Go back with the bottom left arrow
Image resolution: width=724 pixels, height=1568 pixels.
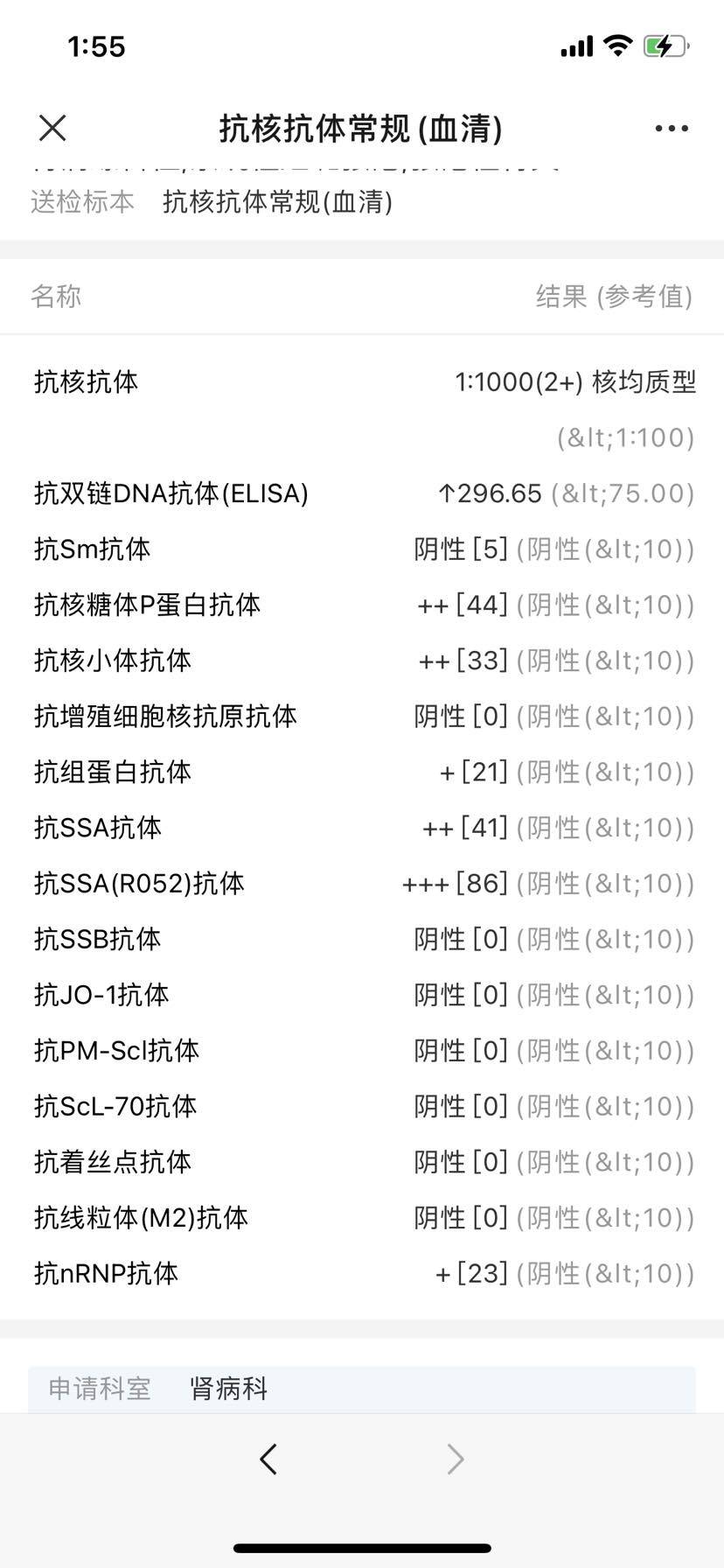268,1459
